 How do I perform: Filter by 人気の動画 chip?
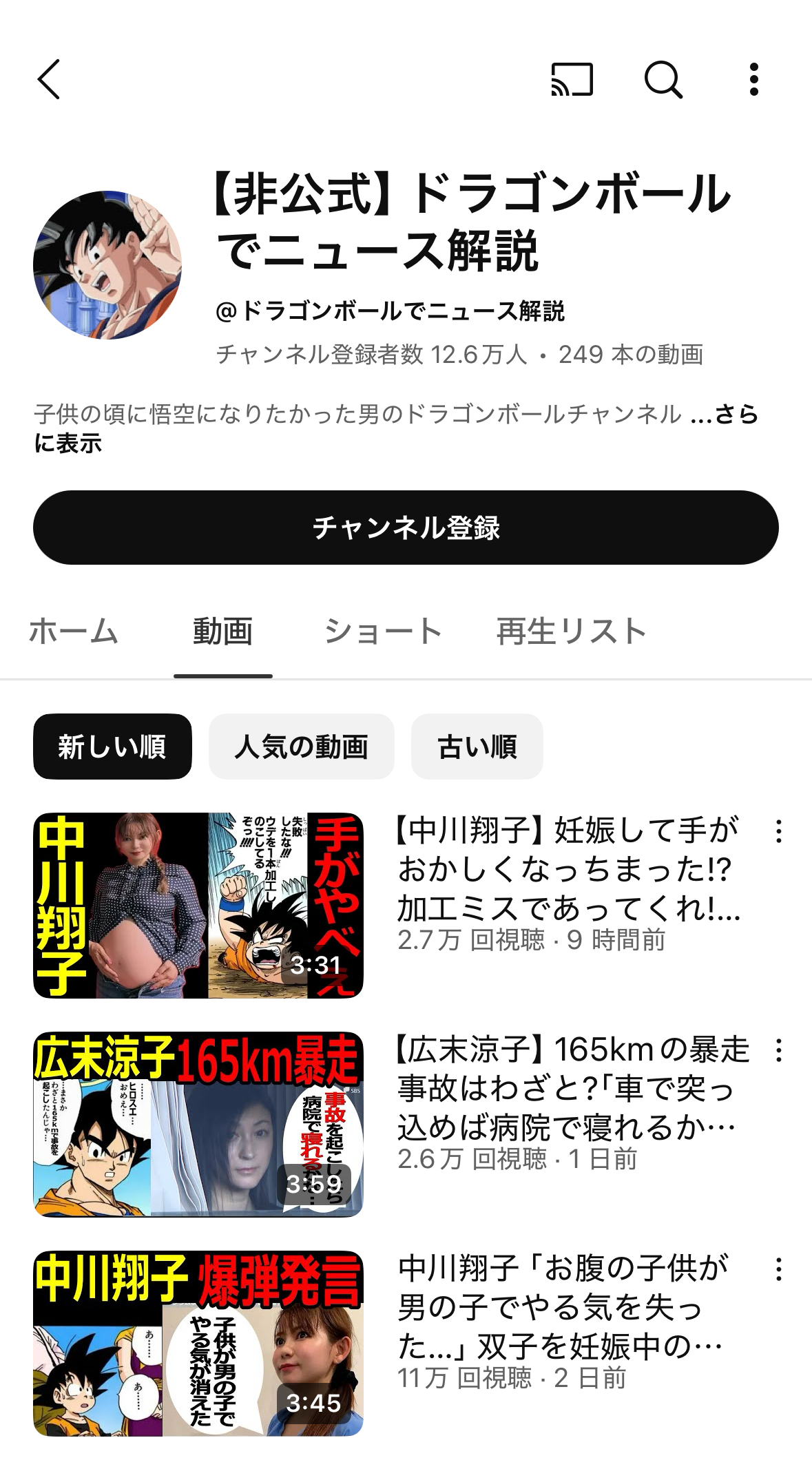[x=302, y=747]
